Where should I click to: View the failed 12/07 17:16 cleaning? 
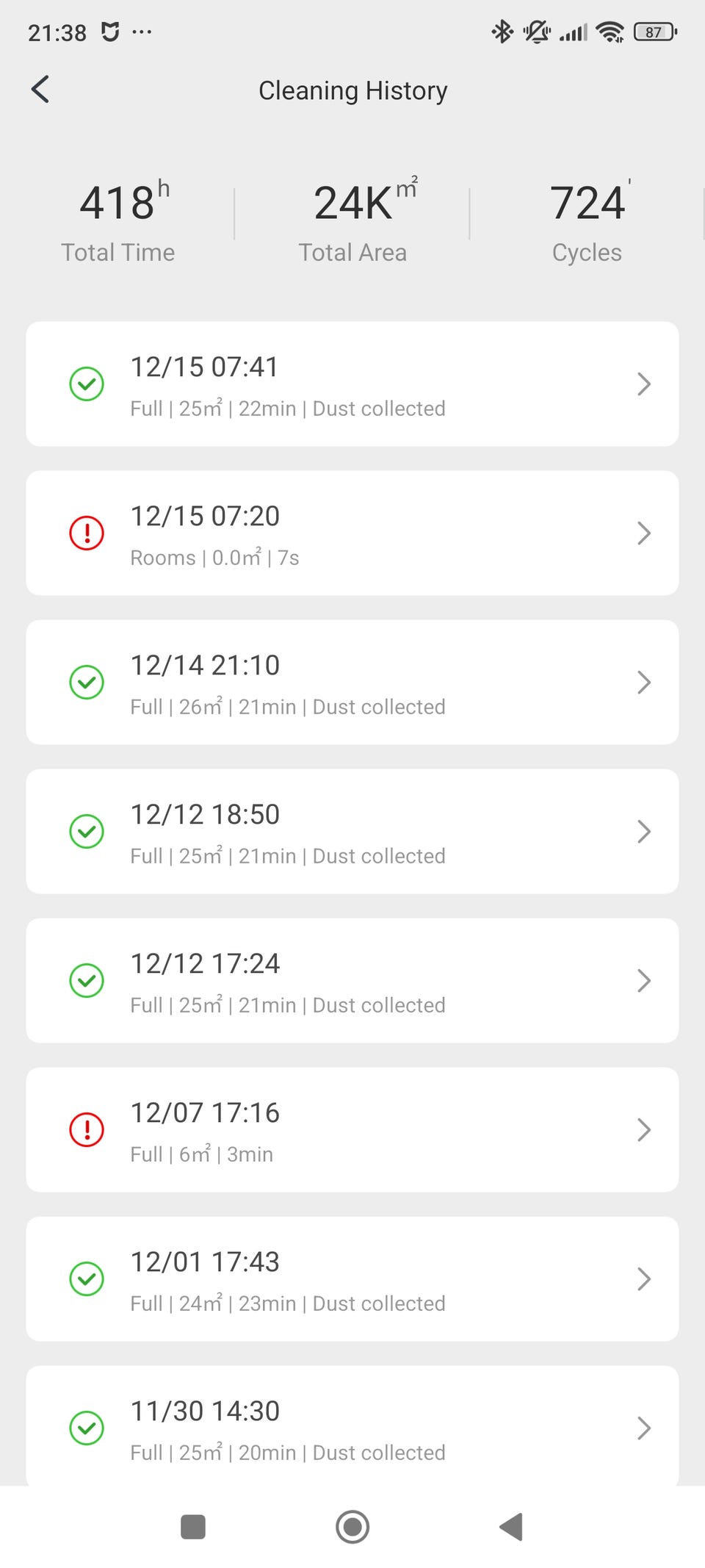point(352,1129)
